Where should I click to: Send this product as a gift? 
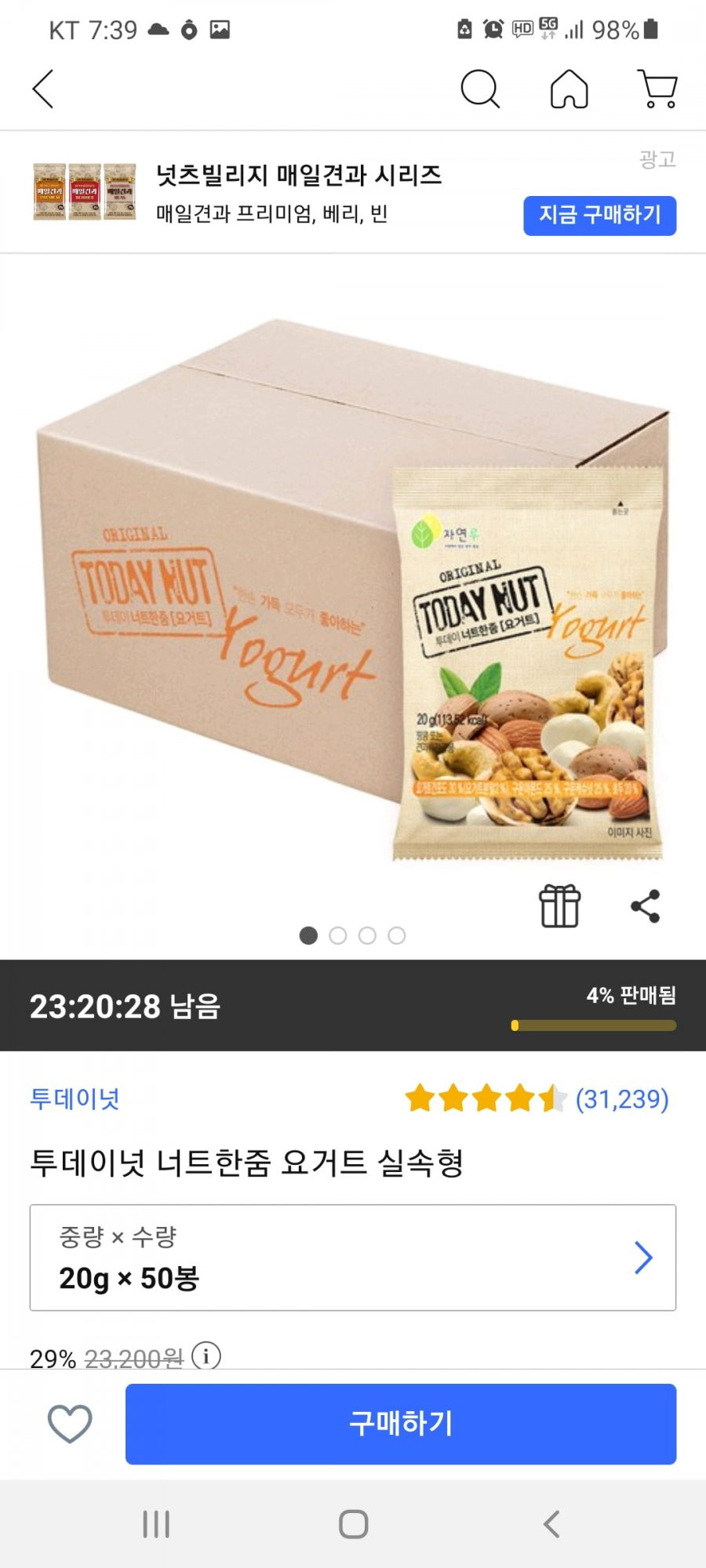pos(559,906)
